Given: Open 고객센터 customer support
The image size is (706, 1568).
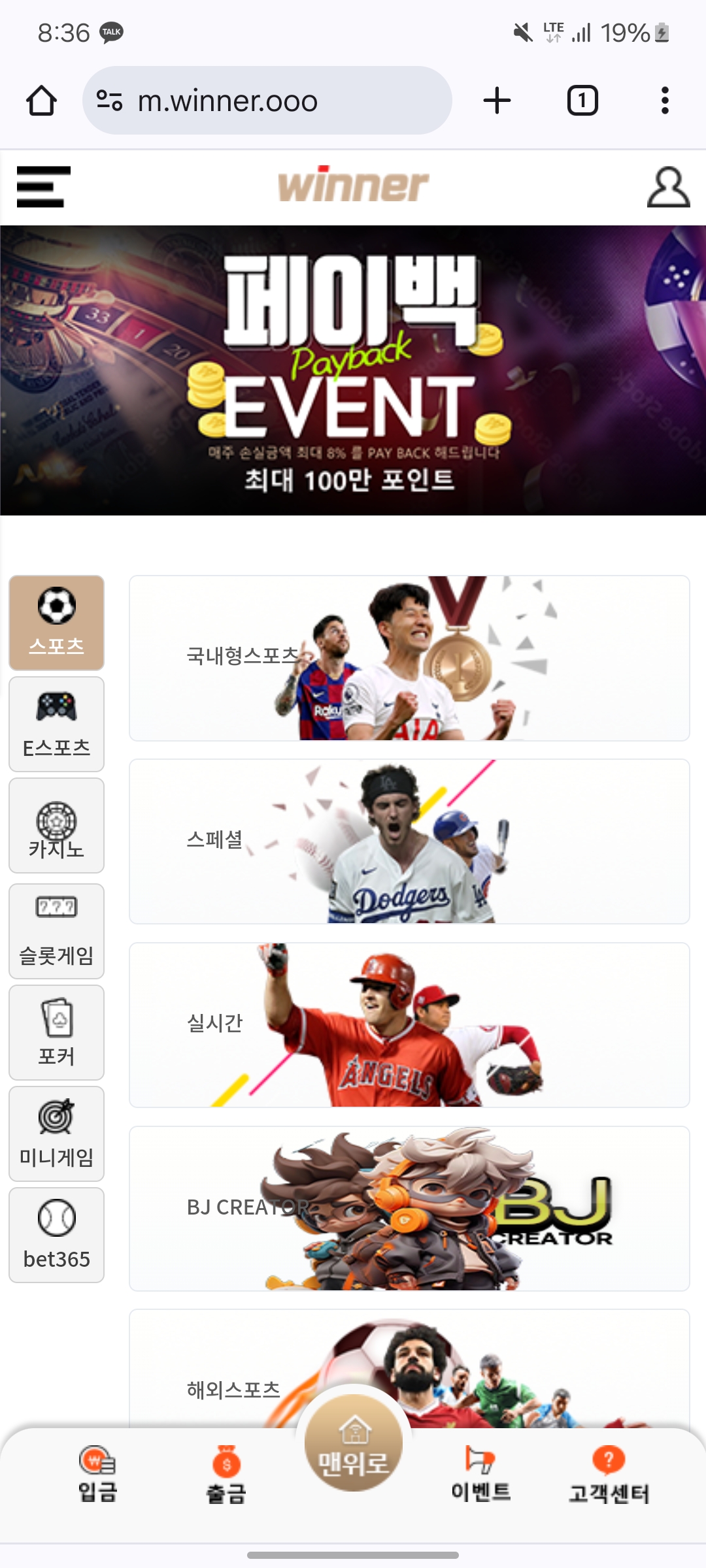Looking at the screenshot, I should 609,1475.
